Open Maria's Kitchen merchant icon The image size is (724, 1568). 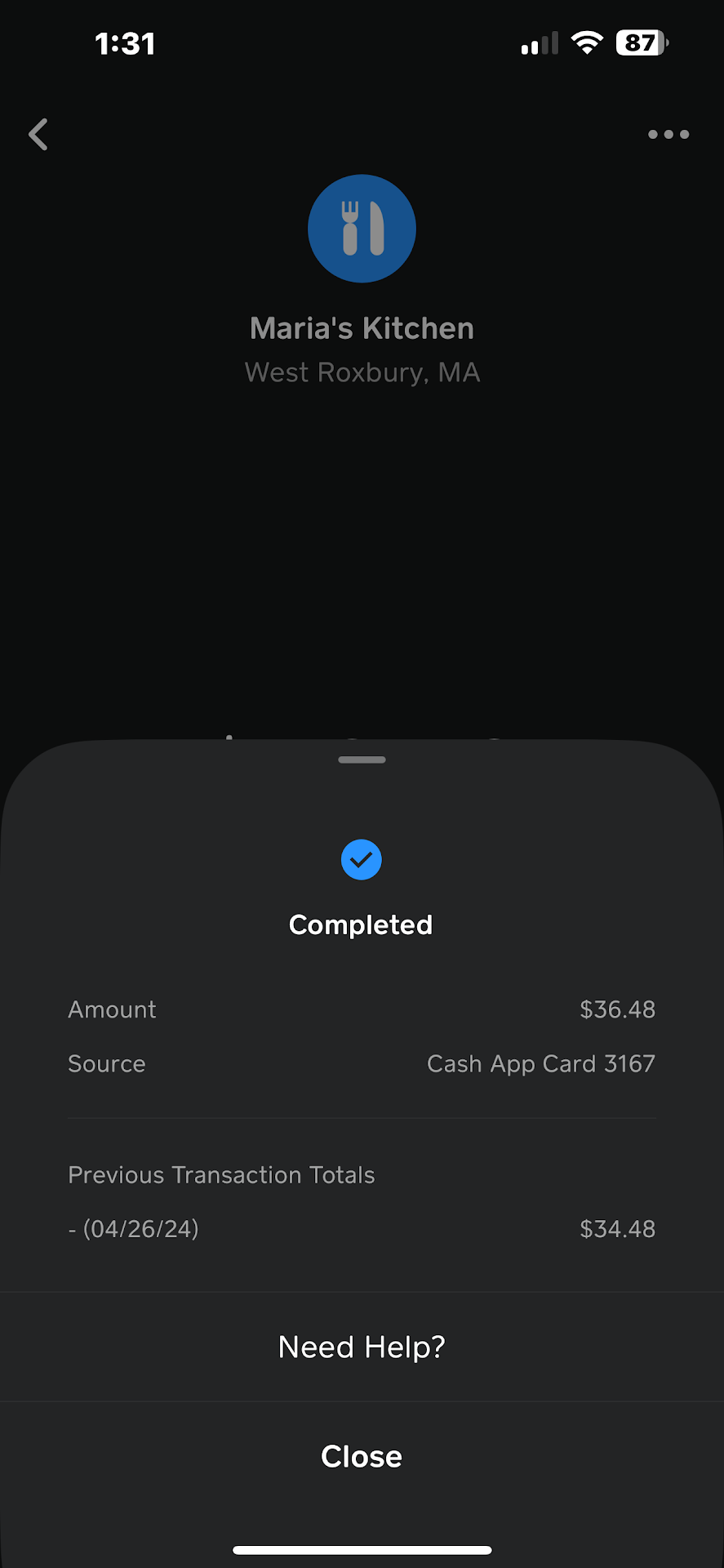pyautogui.click(x=362, y=229)
